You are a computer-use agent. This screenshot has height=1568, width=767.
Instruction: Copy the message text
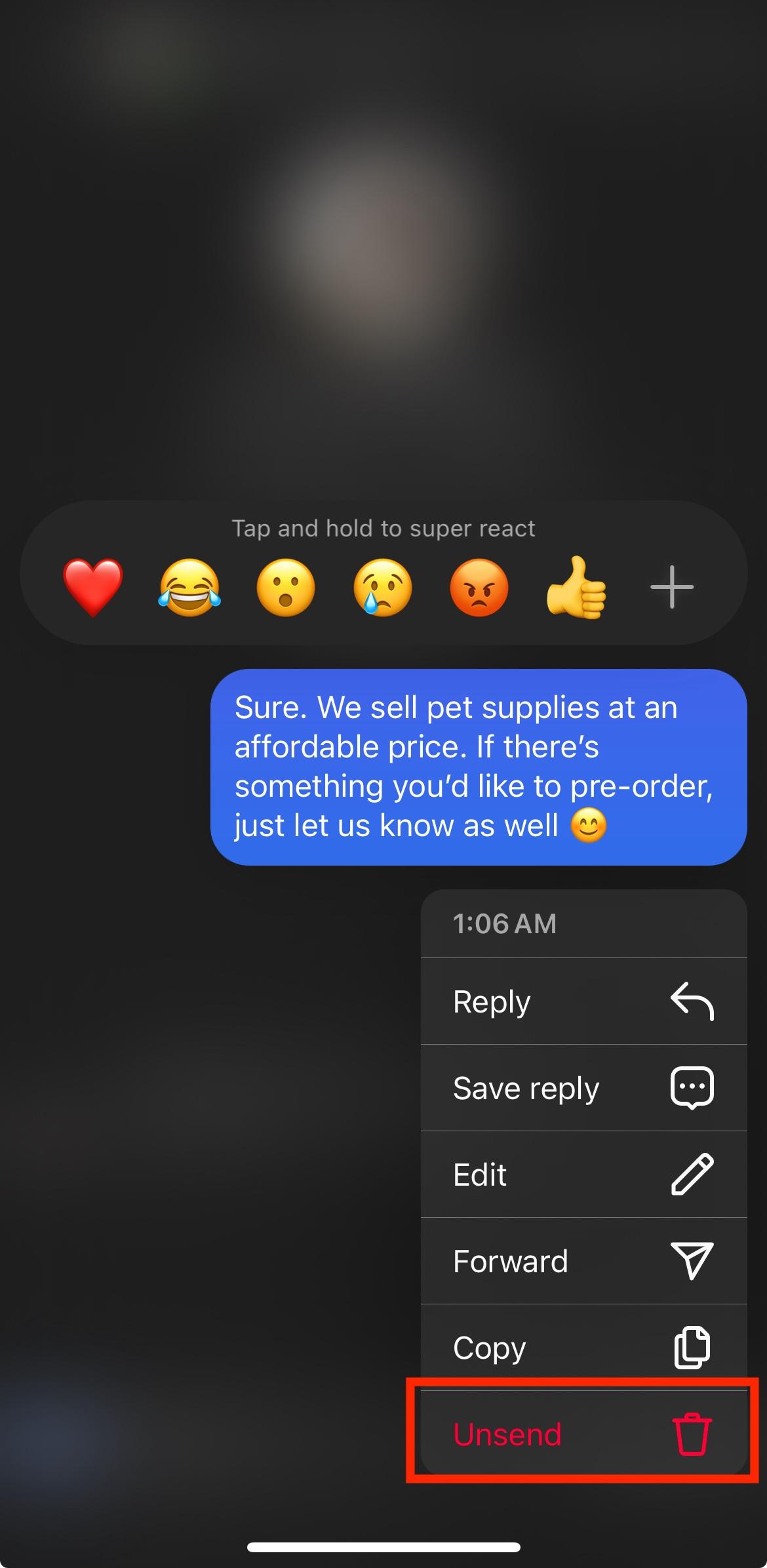pyautogui.click(x=583, y=1348)
